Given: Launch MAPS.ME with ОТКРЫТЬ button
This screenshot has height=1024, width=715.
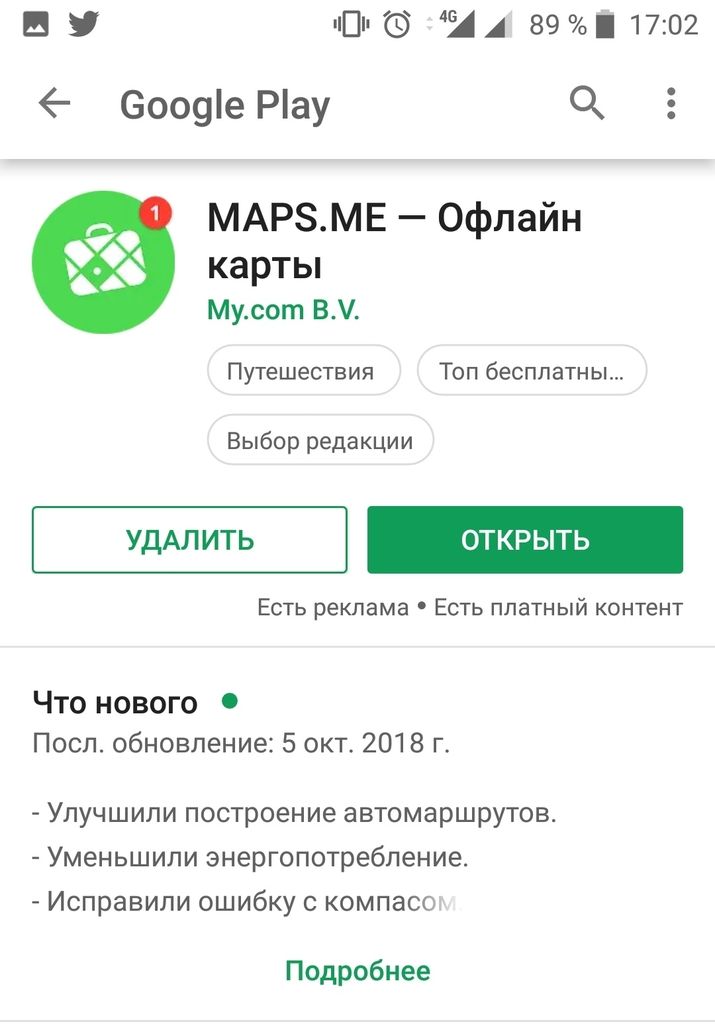Looking at the screenshot, I should 525,540.
